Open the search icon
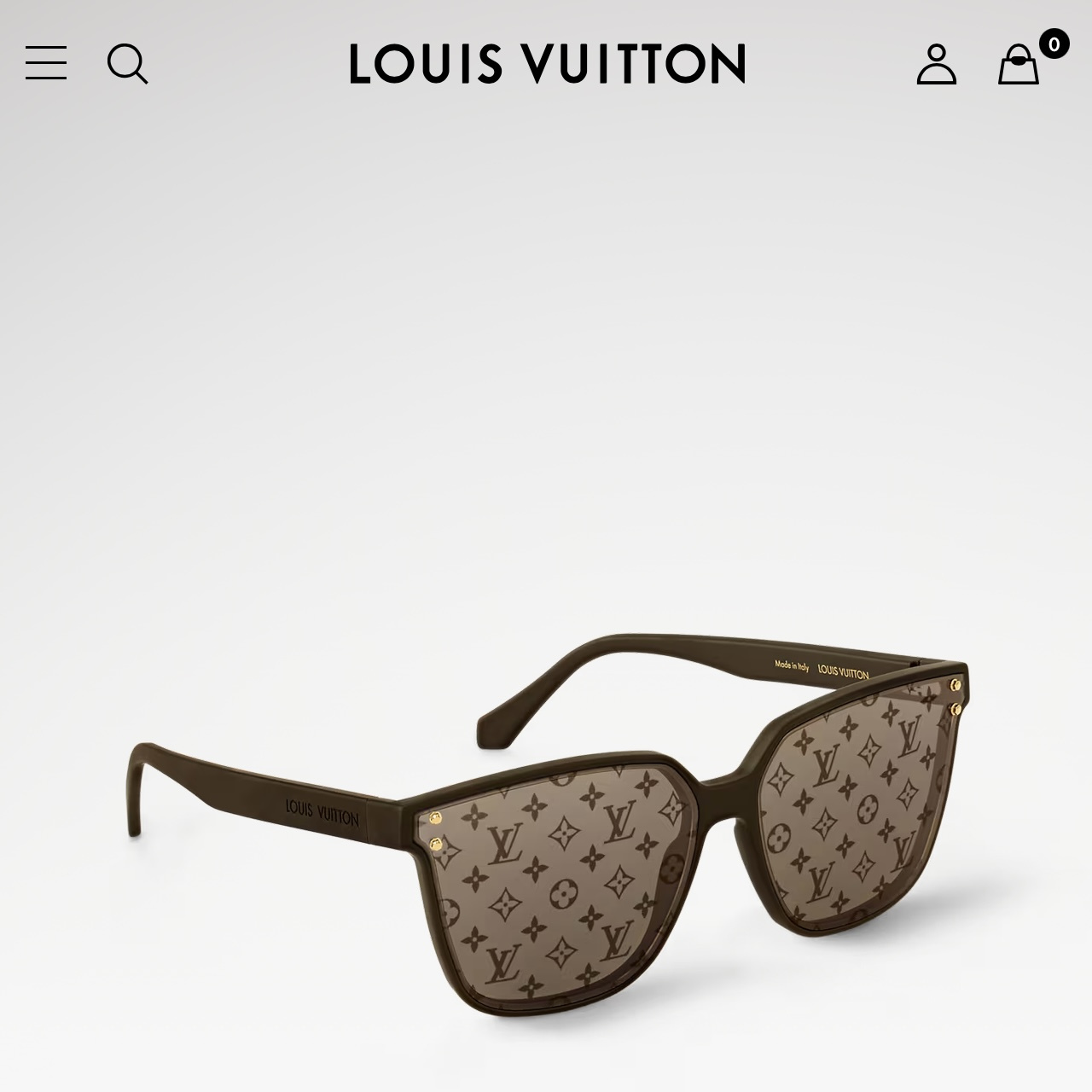The width and height of the screenshot is (1092, 1092). [x=128, y=64]
